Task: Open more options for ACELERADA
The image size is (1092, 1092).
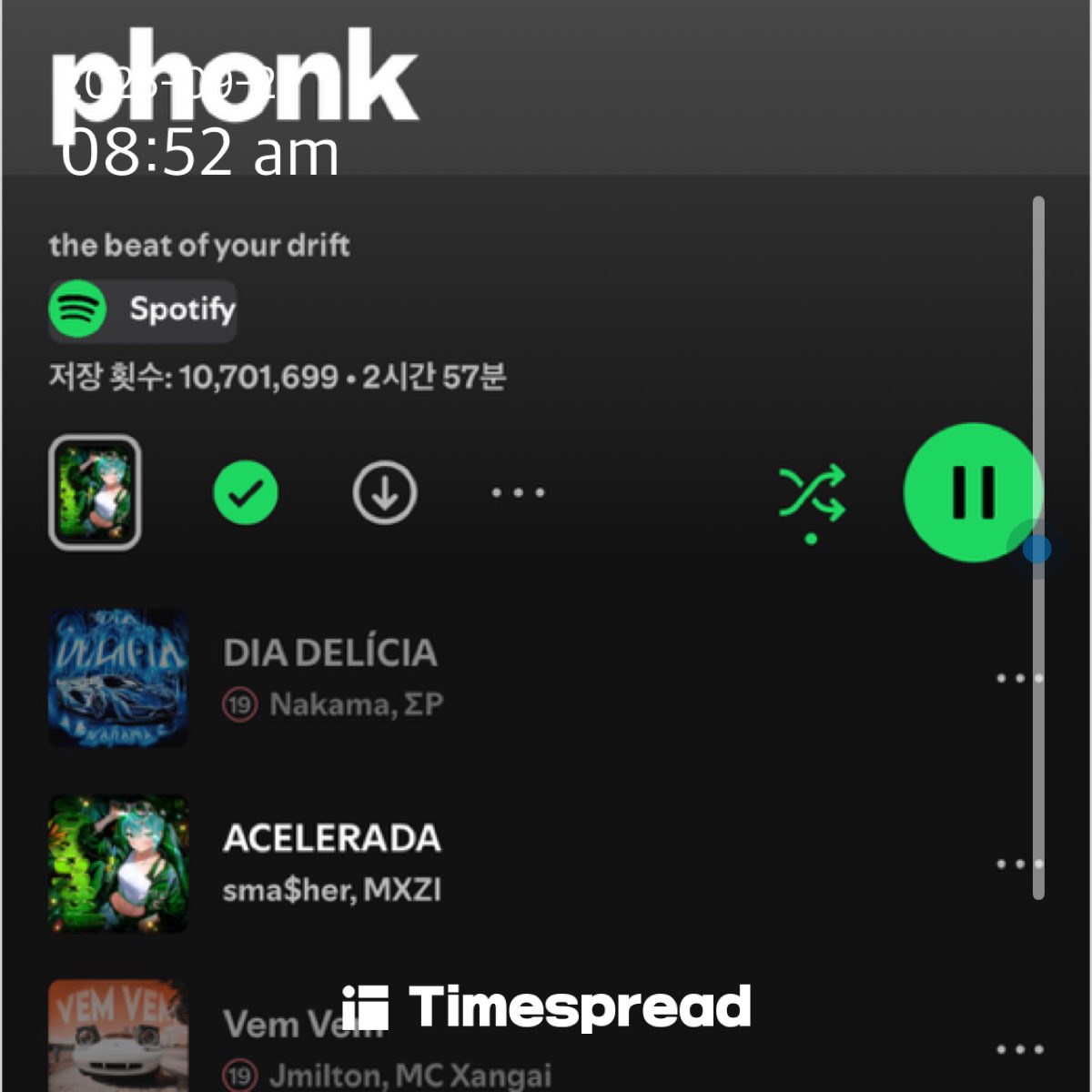Action: pos(1017,864)
